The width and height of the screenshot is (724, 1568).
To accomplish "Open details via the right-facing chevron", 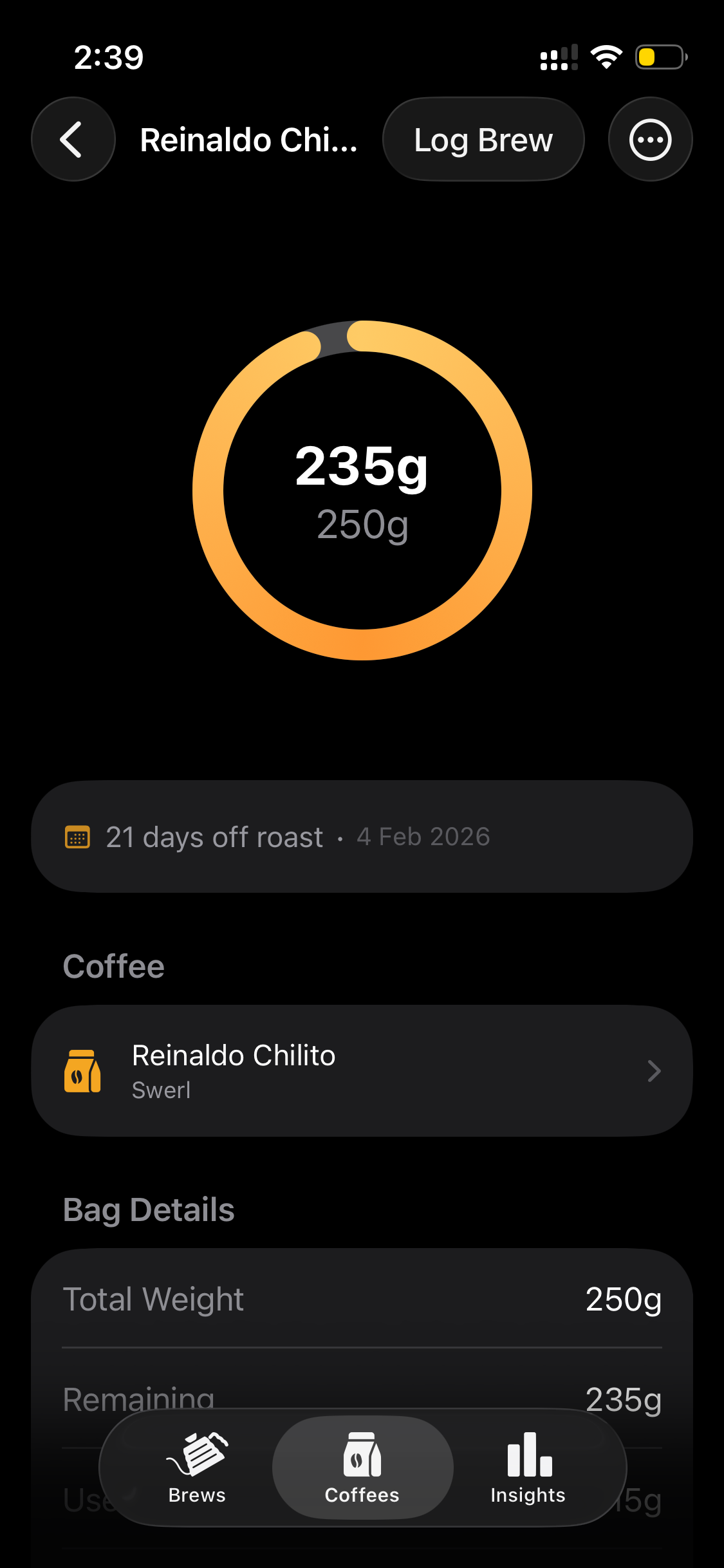I will pos(654,1070).
